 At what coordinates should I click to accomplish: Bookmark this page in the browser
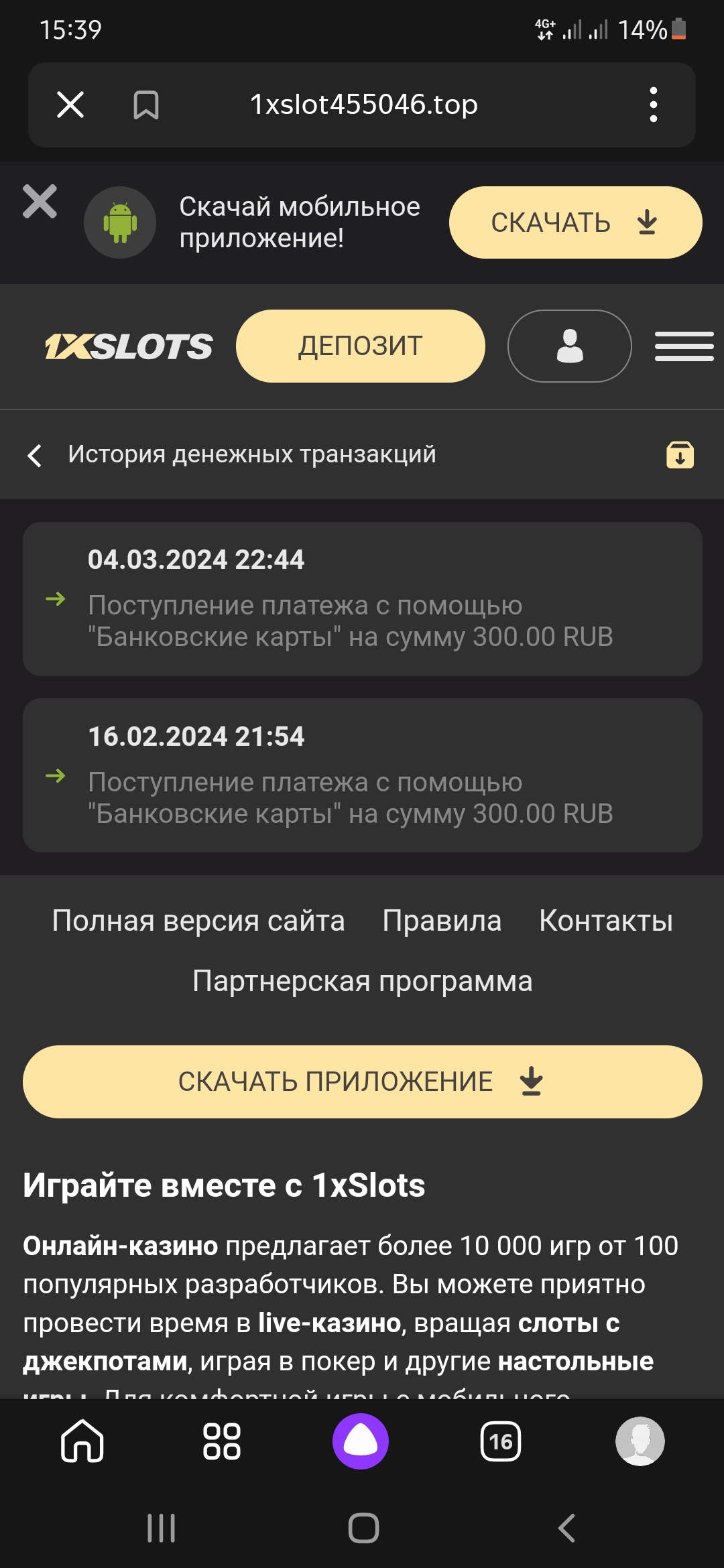(x=145, y=105)
